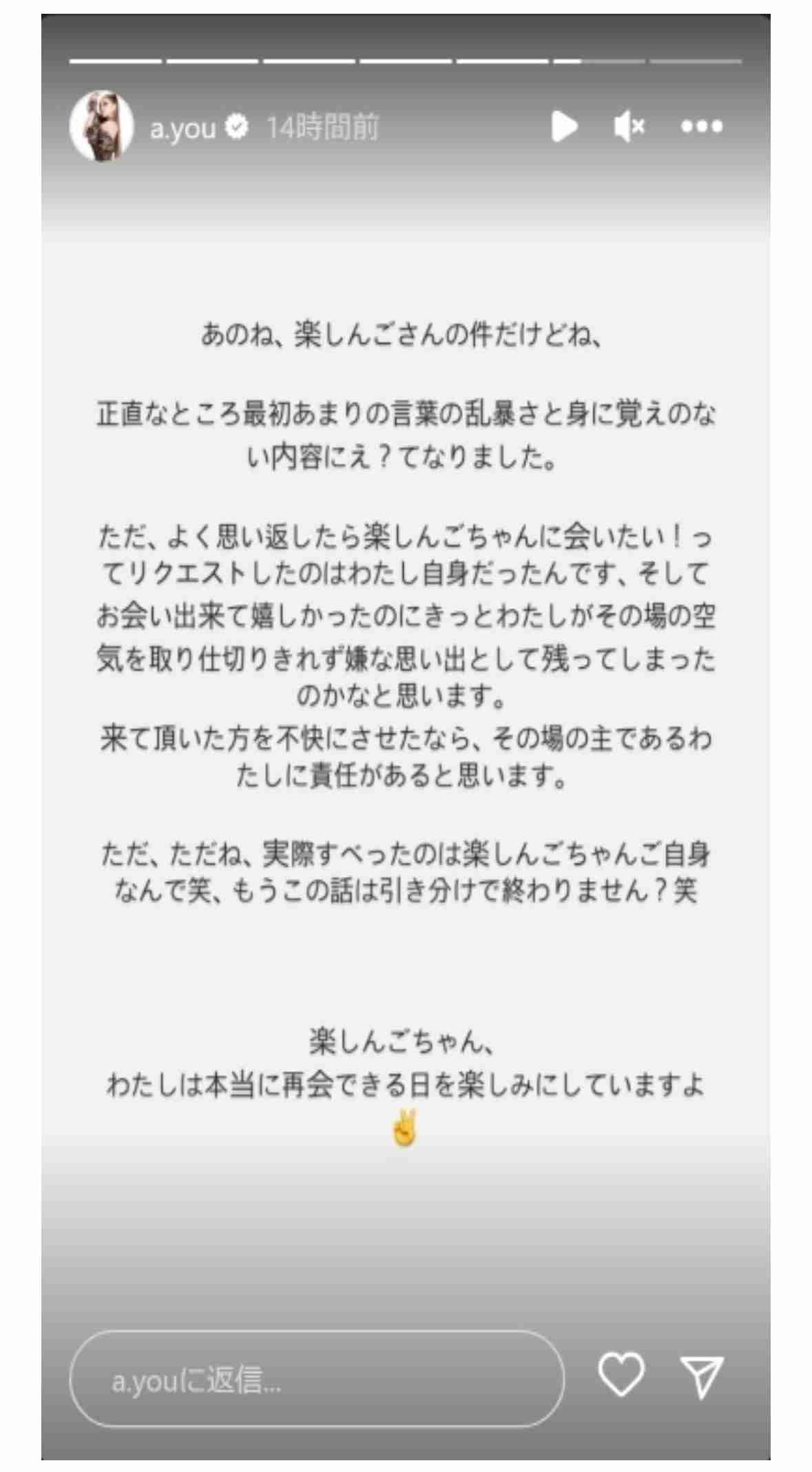Tap the a.you username

coord(183,128)
